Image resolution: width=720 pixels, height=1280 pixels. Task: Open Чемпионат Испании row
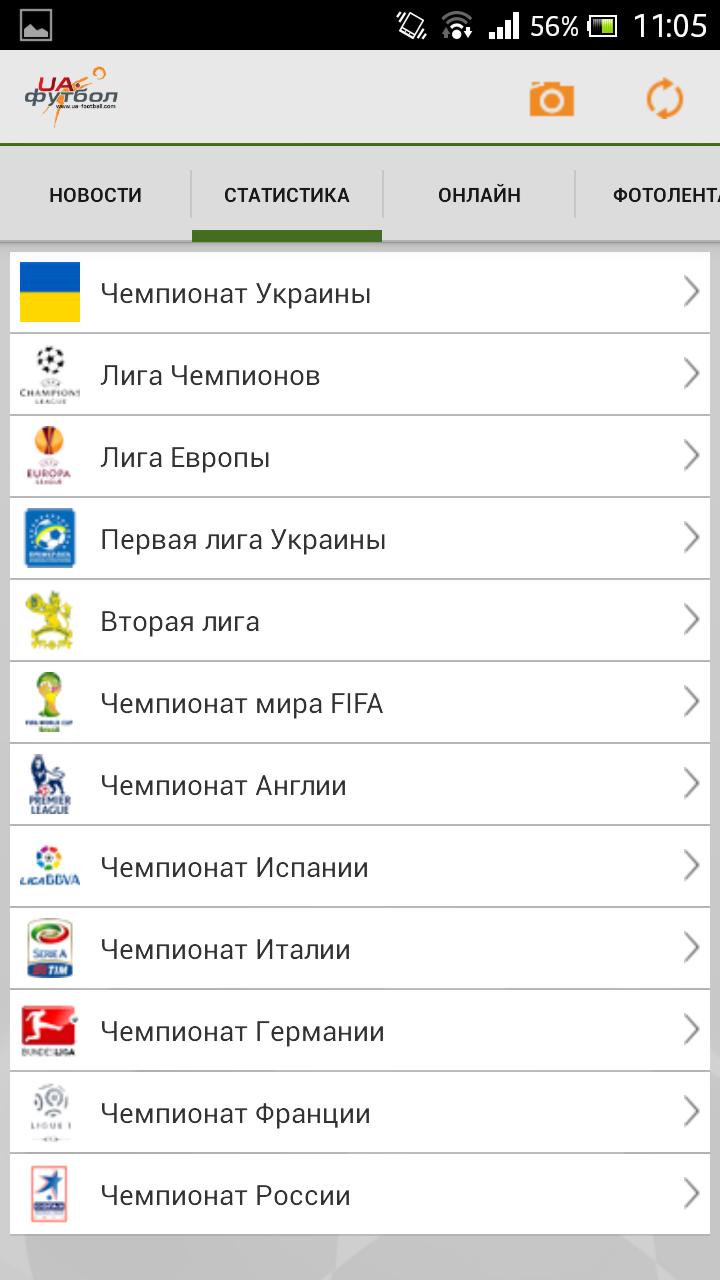pos(360,867)
